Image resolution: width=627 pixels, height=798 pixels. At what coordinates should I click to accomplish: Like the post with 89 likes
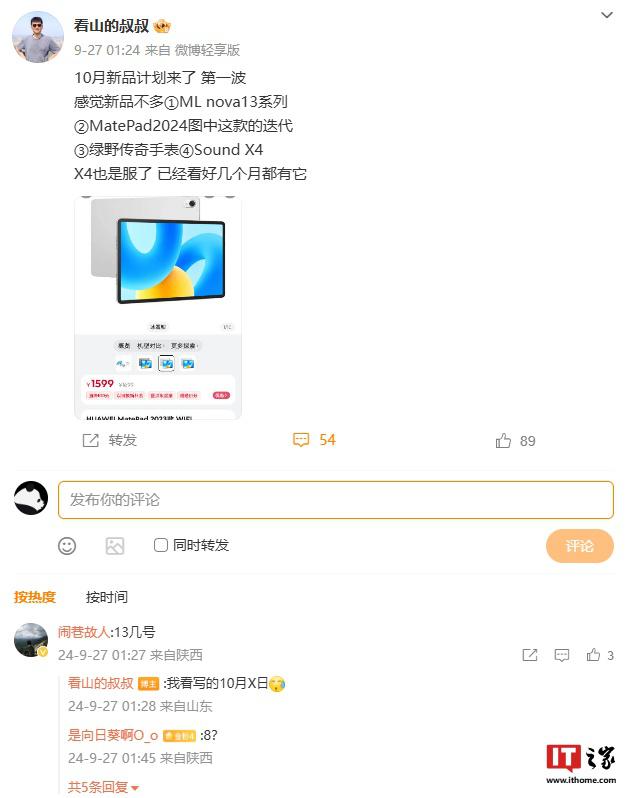pos(516,441)
